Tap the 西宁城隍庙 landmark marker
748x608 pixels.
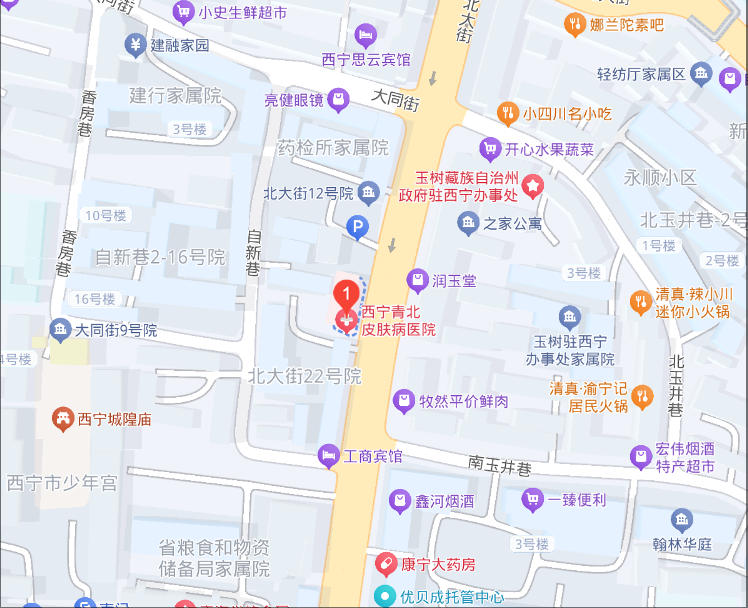coord(62,419)
